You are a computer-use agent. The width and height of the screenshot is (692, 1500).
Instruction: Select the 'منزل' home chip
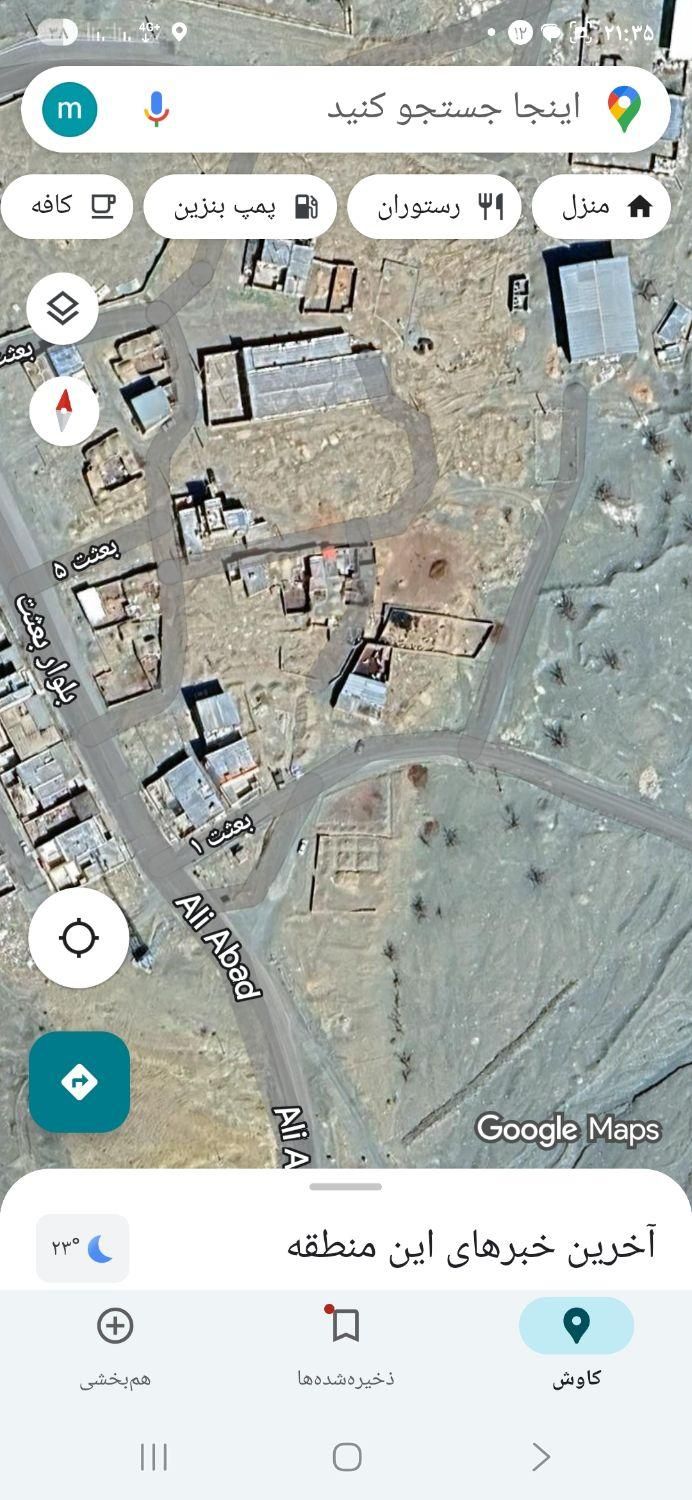(x=602, y=207)
